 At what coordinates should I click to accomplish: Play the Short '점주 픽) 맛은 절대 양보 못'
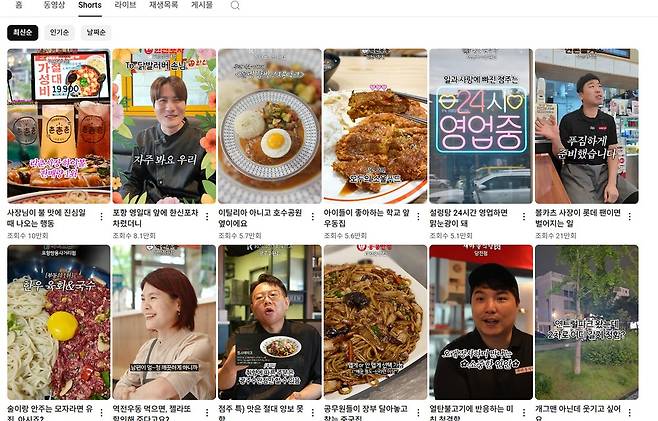click(x=269, y=322)
